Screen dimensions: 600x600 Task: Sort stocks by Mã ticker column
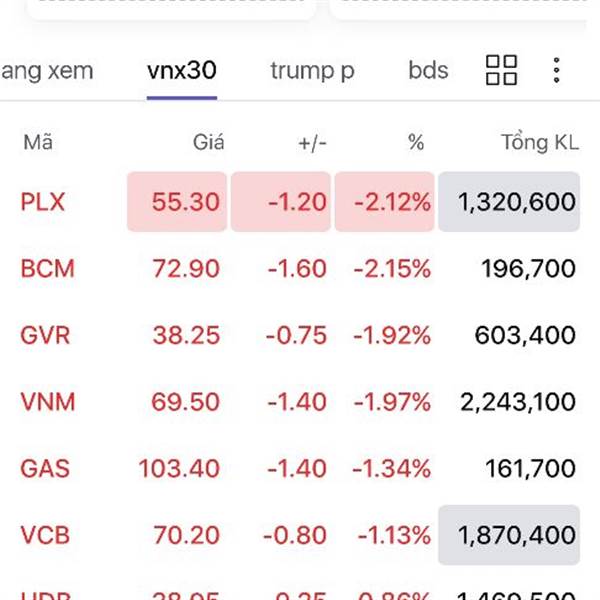point(38,143)
